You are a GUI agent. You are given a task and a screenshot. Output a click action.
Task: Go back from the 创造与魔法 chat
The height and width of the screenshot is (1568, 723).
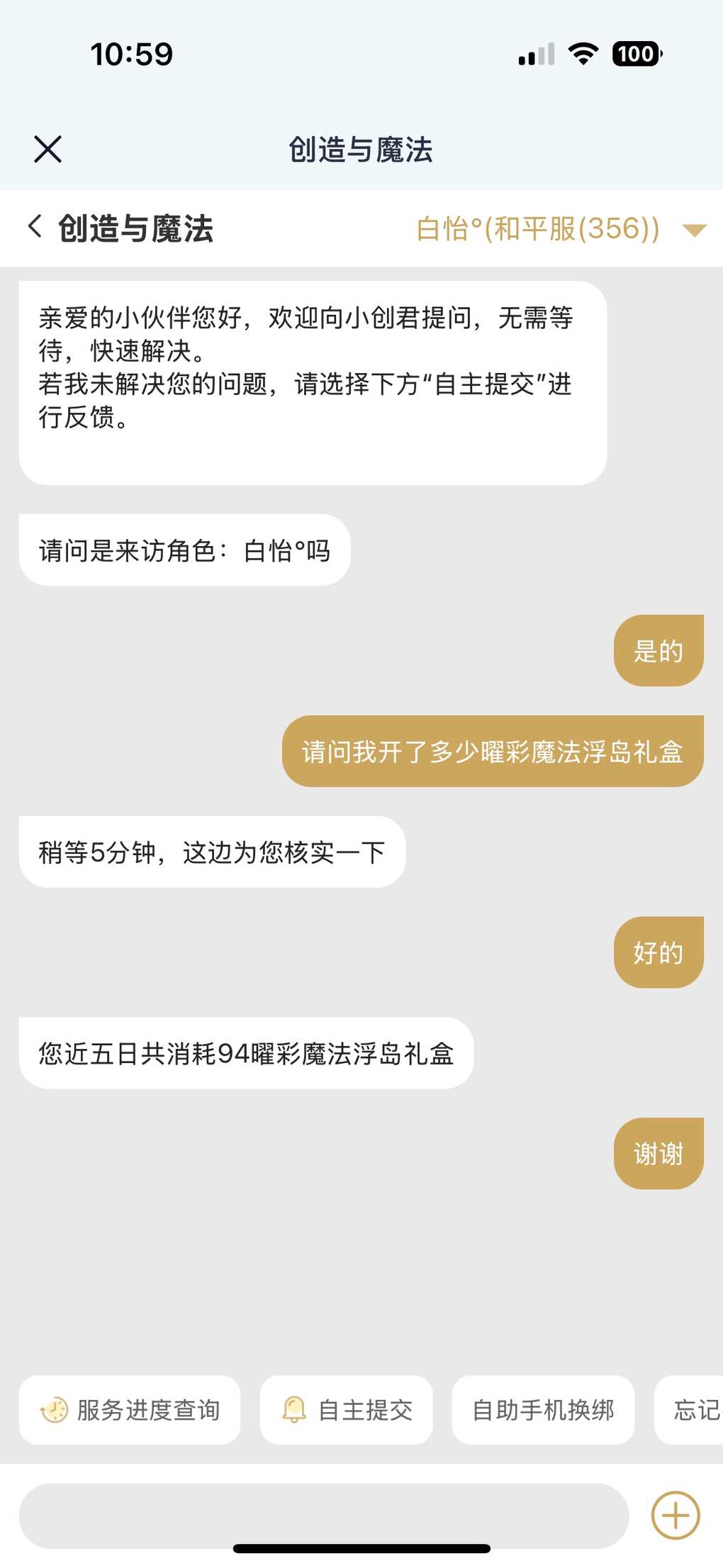coord(35,228)
